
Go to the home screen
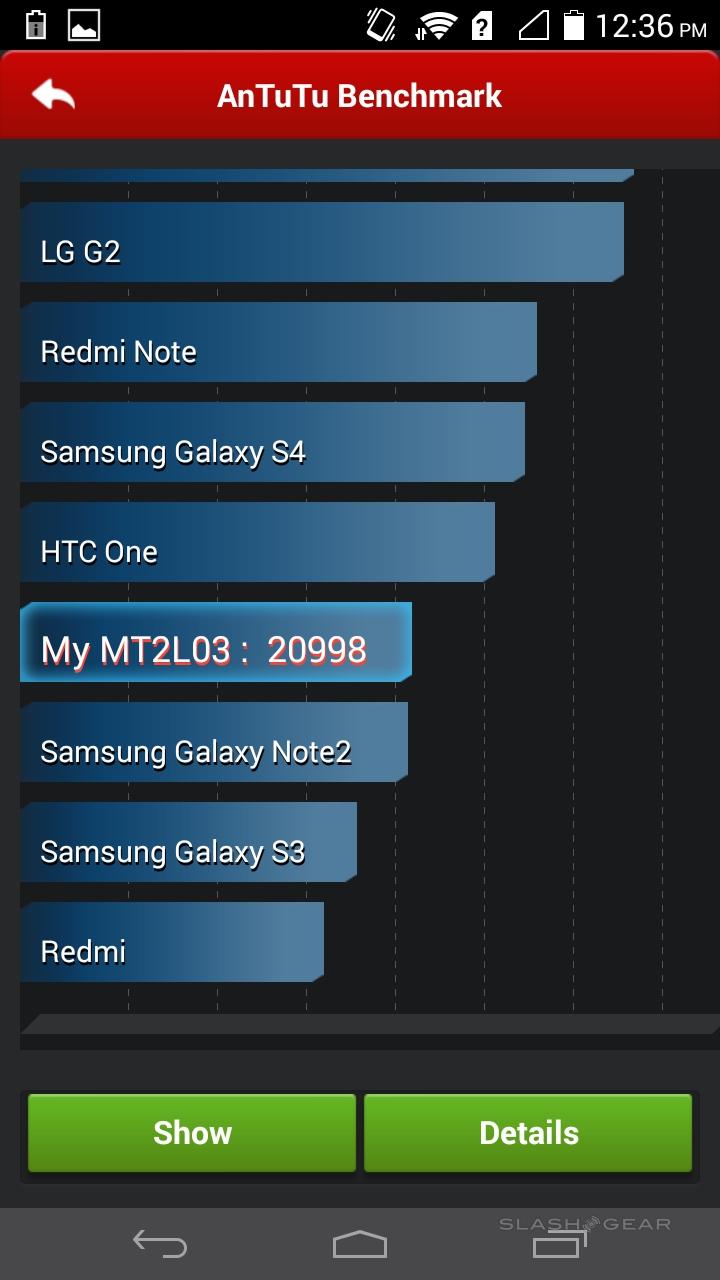360,1244
